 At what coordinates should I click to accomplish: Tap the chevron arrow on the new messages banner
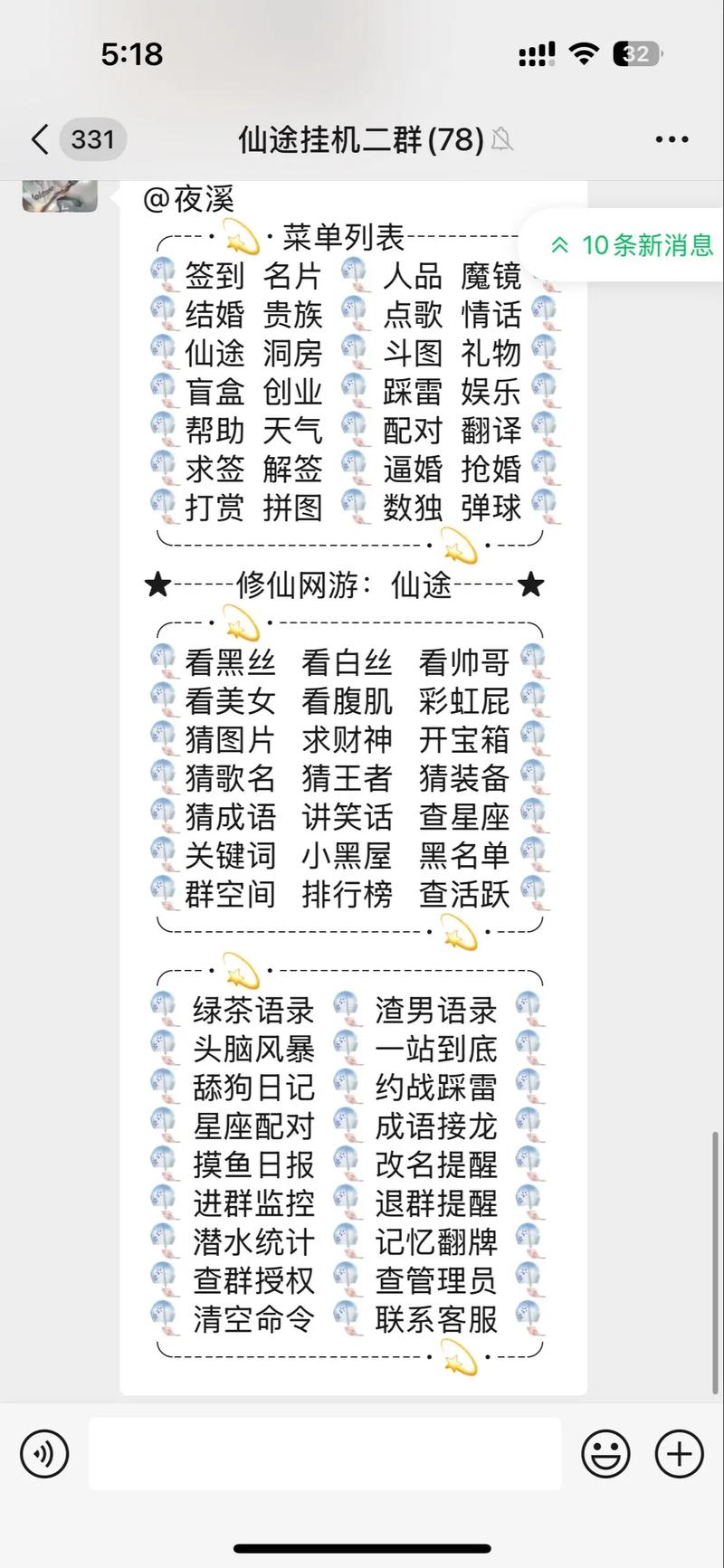click(559, 244)
